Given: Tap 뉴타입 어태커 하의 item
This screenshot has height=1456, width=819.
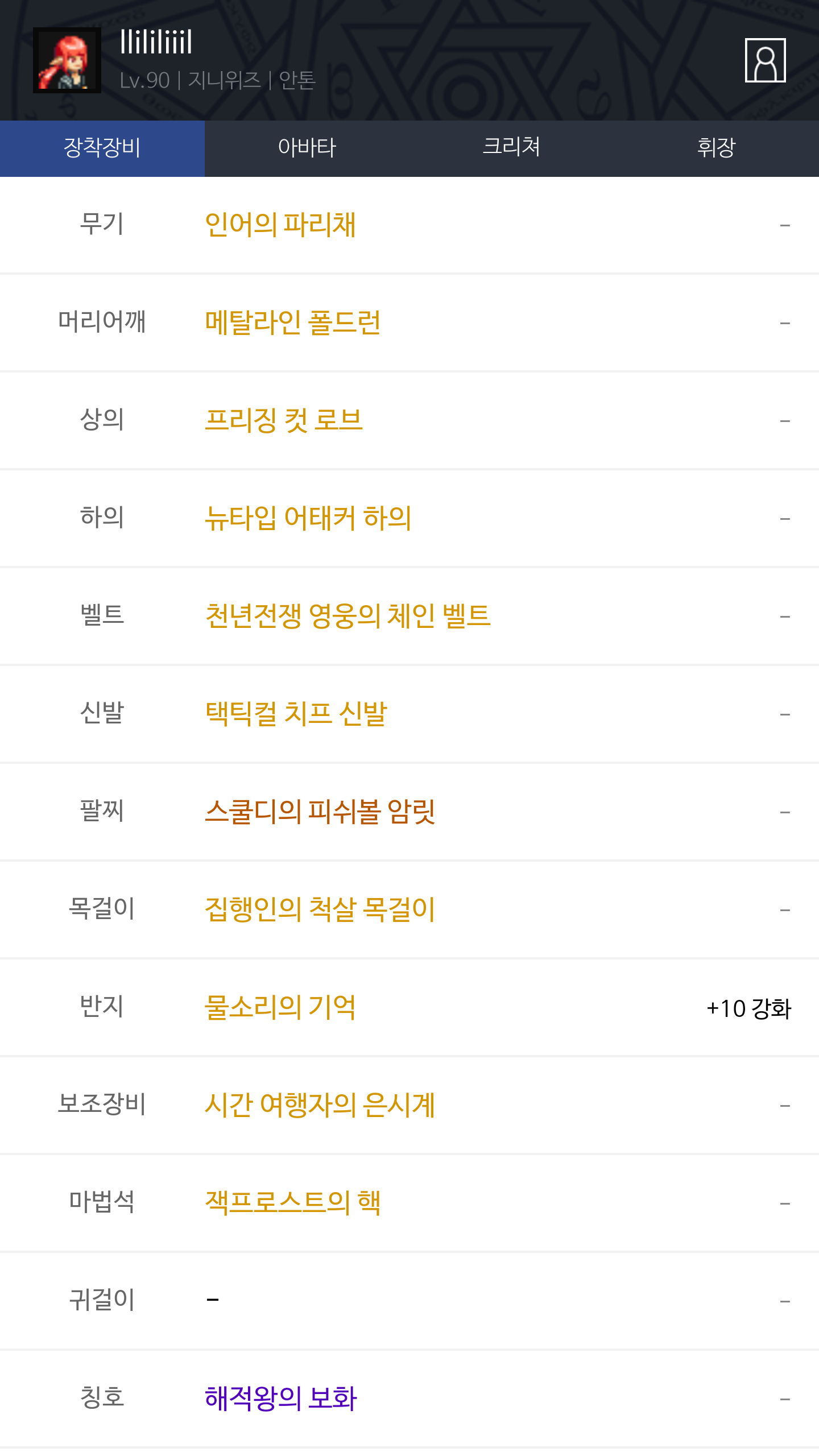Looking at the screenshot, I should [x=308, y=518].
